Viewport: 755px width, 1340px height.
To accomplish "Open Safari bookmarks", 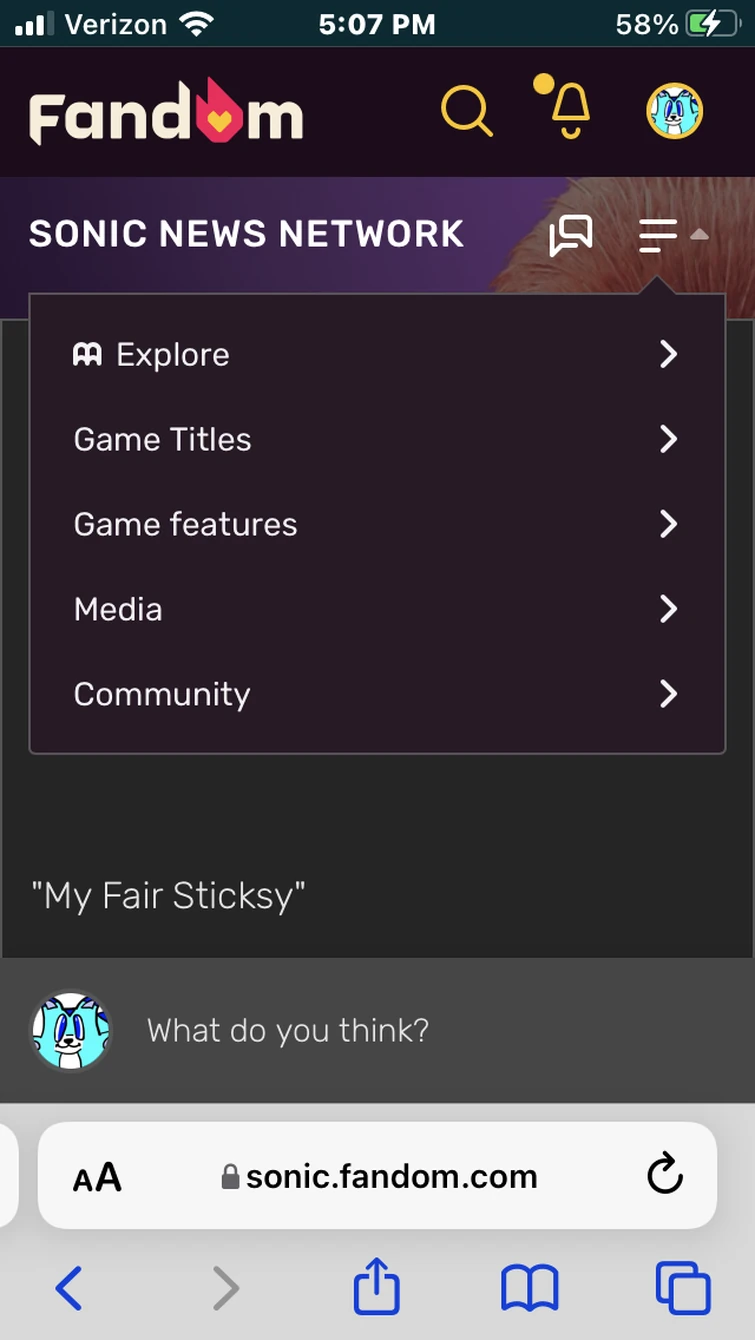I will point(529,1288).
